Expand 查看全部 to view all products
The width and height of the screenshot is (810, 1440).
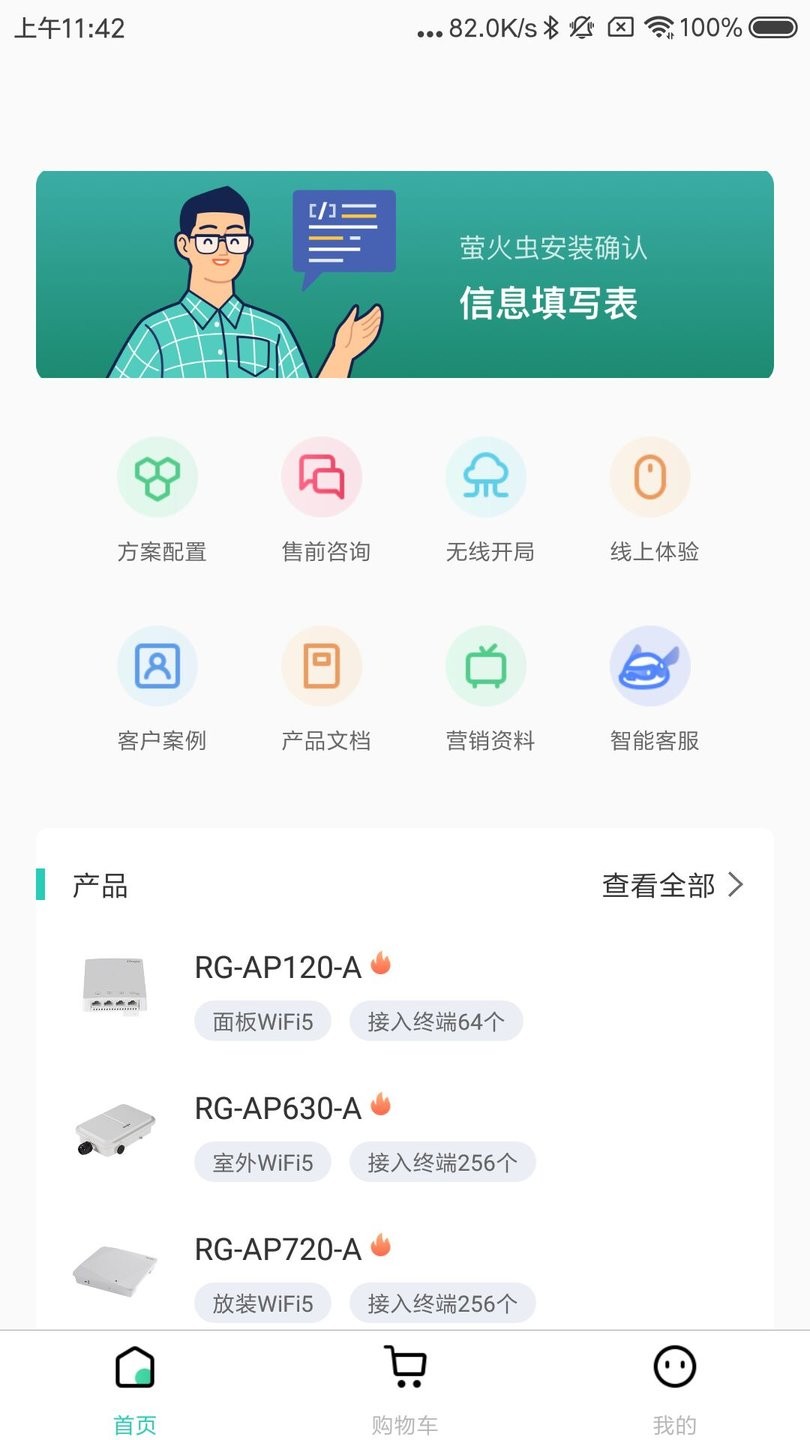pos(657,884)
